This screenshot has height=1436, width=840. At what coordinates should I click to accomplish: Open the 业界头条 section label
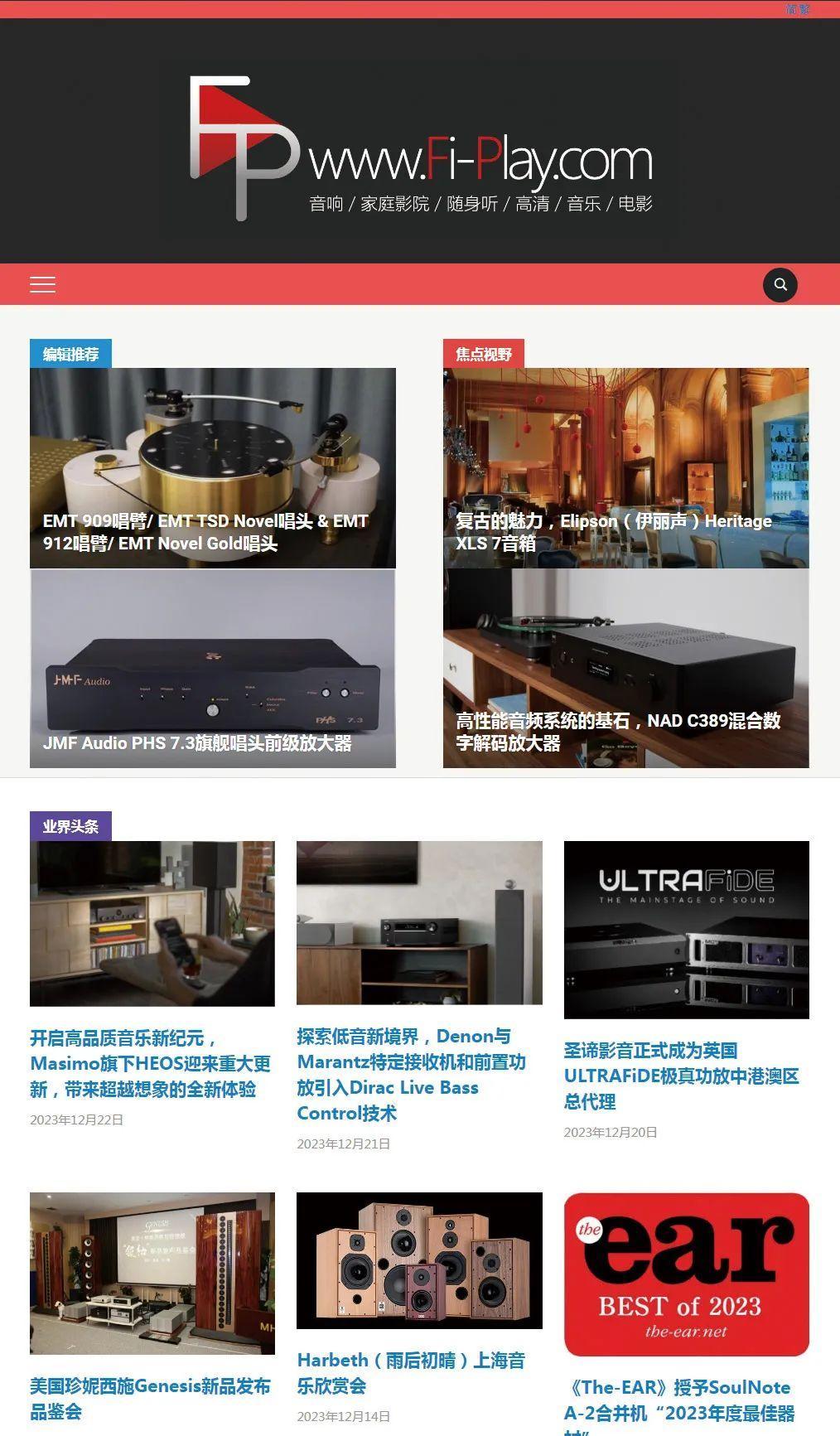70,826
